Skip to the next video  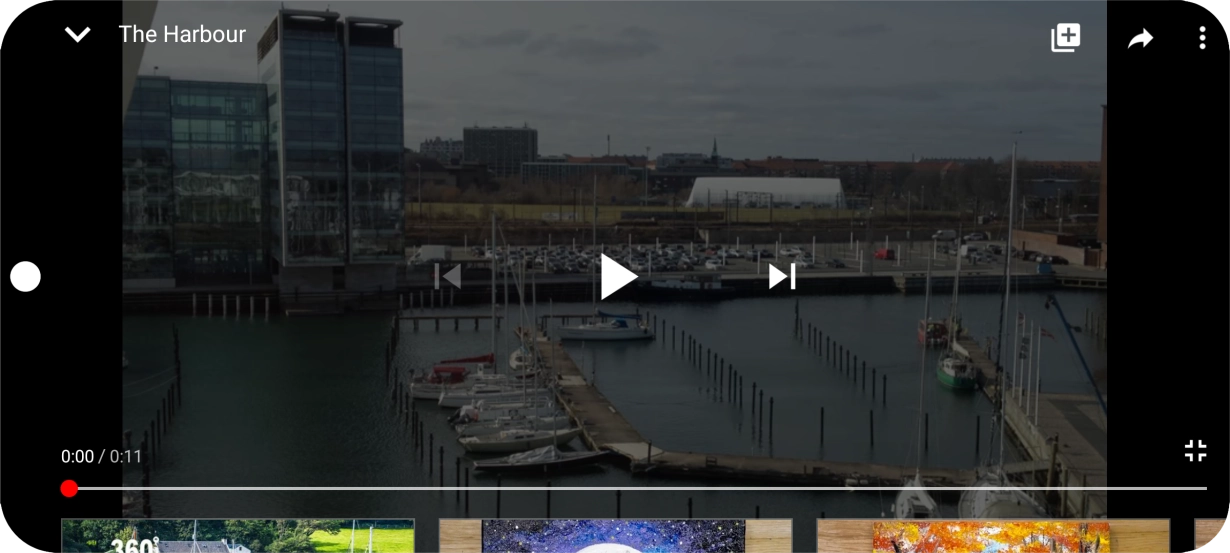coord(782,277)
